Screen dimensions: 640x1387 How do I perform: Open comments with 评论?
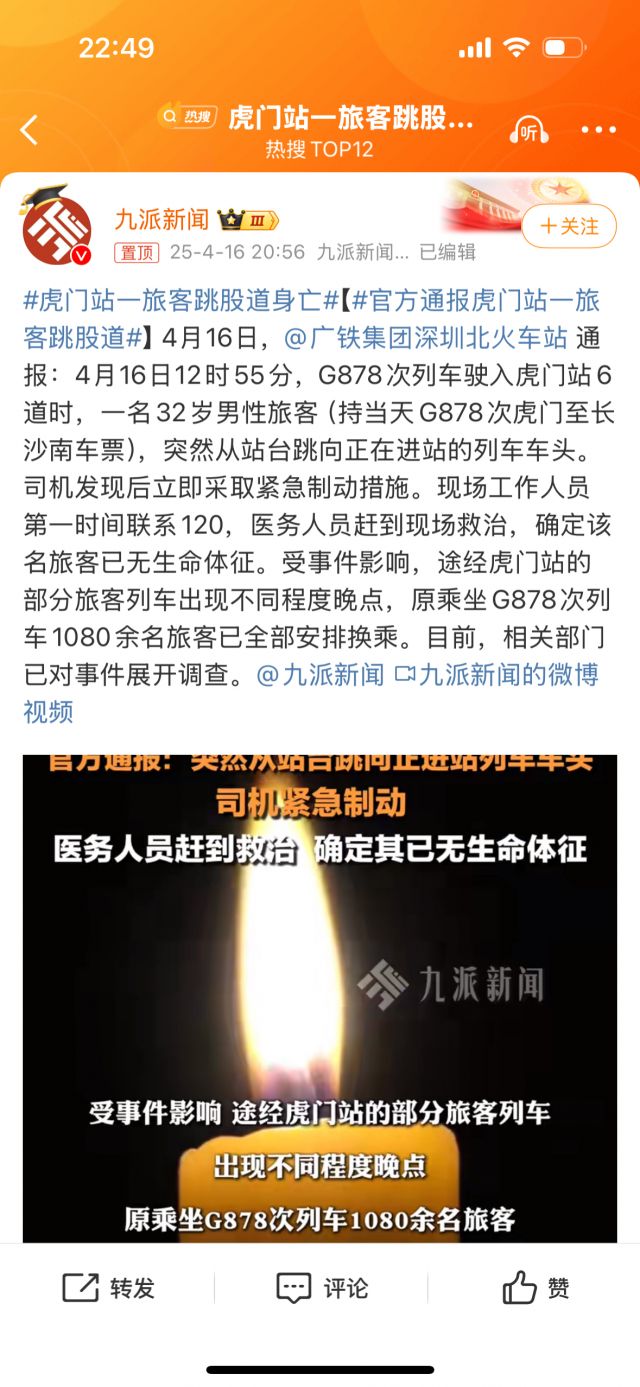coord(322,1288)
